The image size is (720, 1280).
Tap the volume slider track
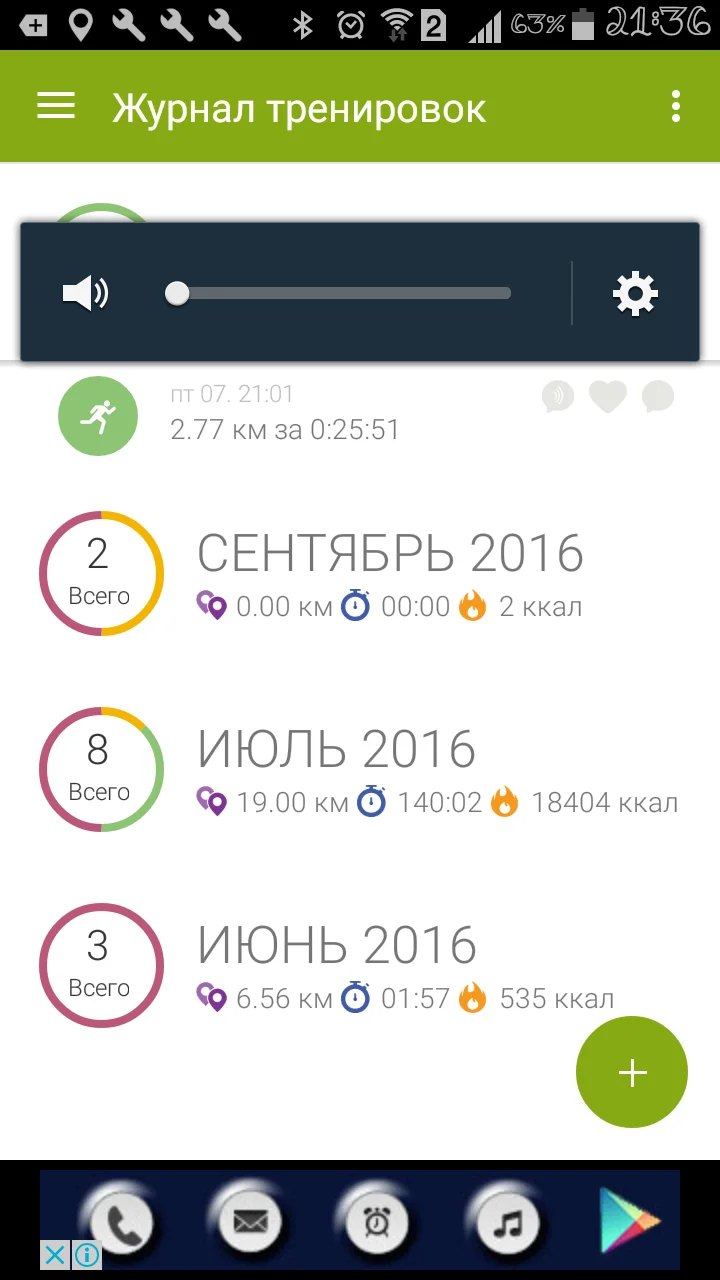pyautogui.click(x=340, y=294)
